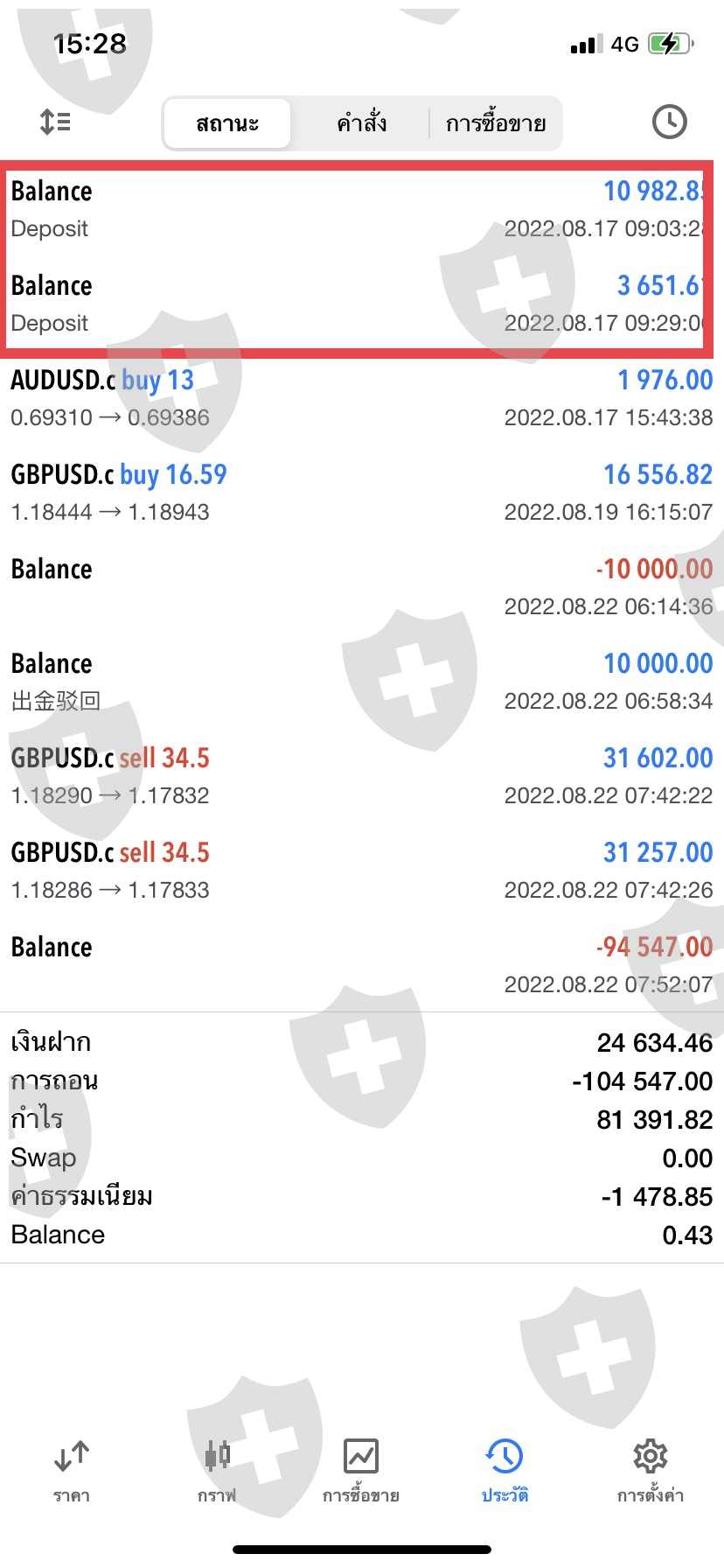
Task: Open the AUDUSD.c buy 13 entry
Action: coord(361,397)
